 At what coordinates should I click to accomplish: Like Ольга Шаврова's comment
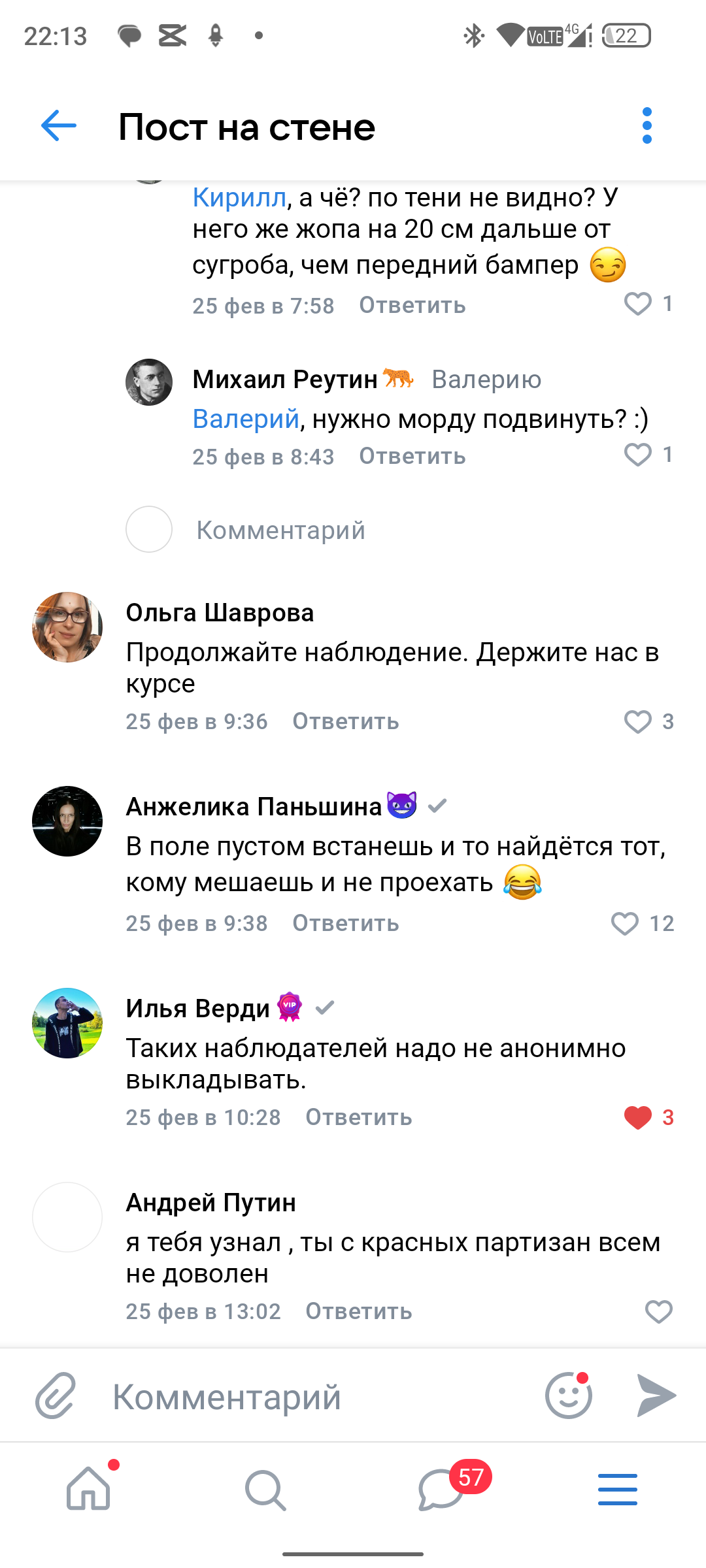coord(638,721)
